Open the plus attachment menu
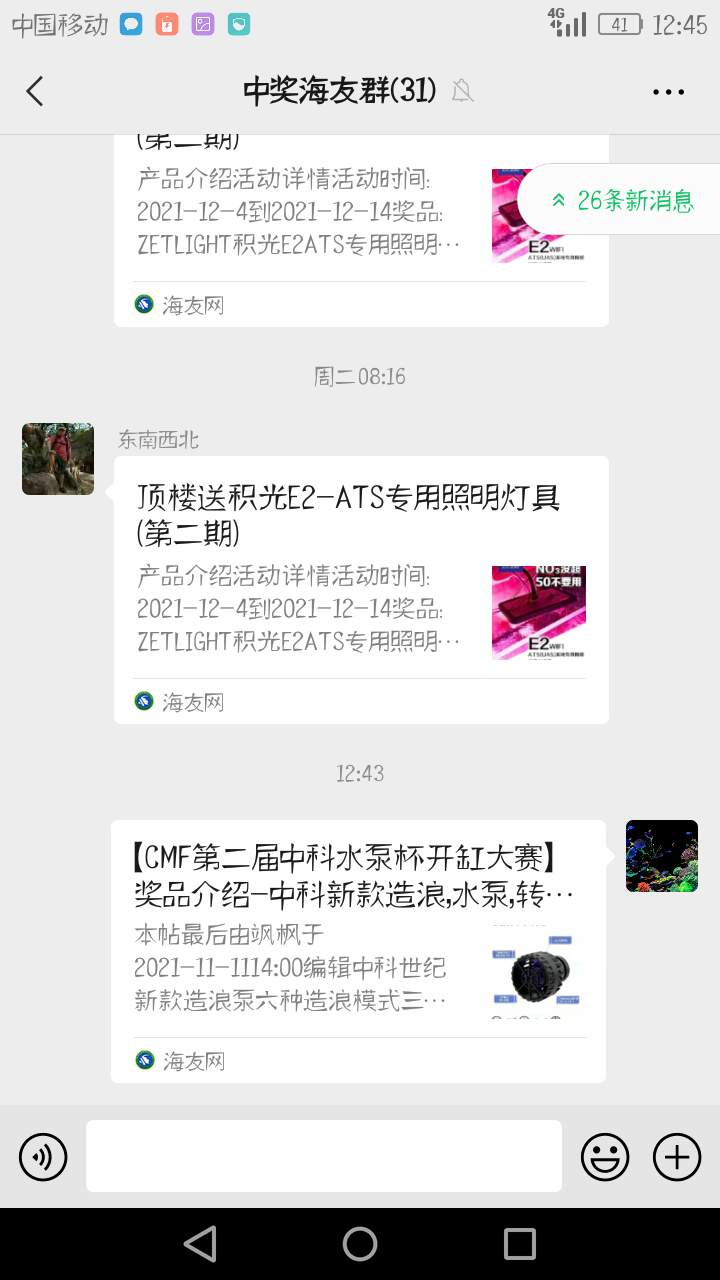This screenshot has height=1280, width=720. tap(677, 1158)
